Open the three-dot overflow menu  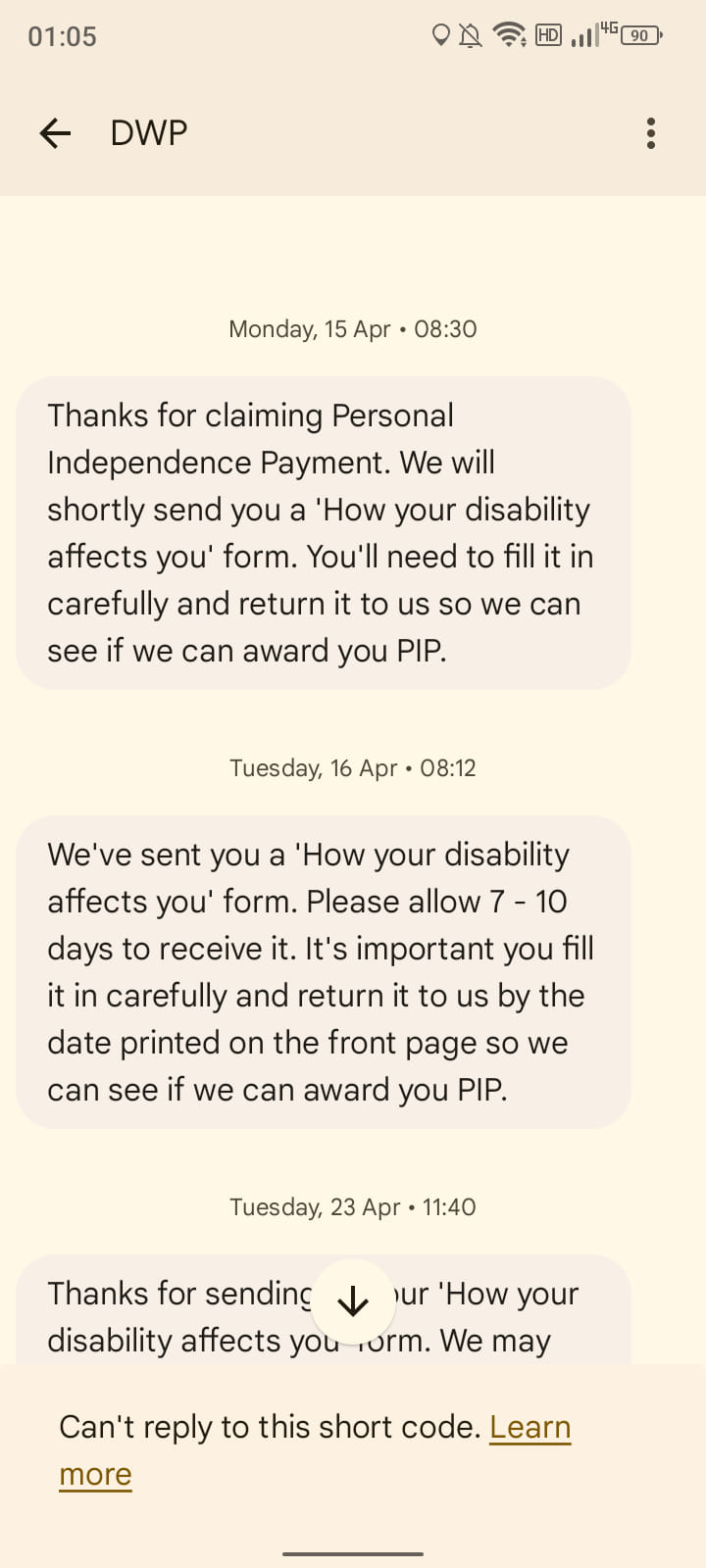pyautogui.click(x=650, y=133)
